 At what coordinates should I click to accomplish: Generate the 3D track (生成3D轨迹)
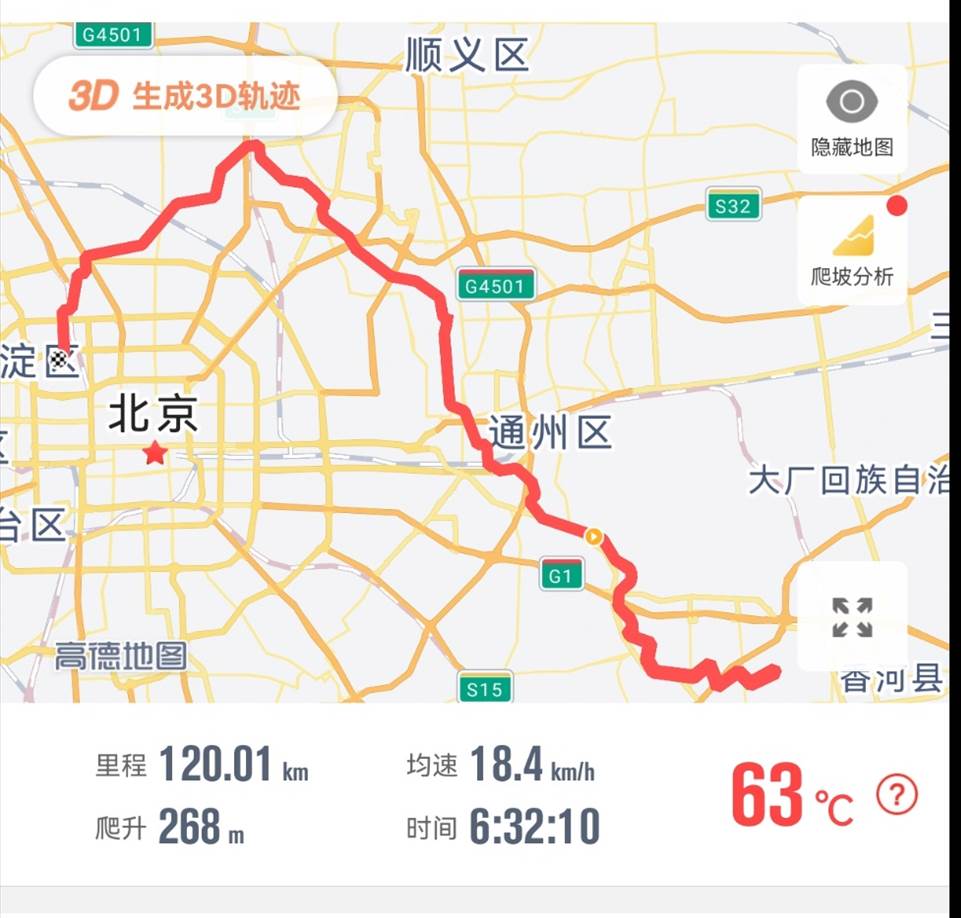click(x=185, y=96)
